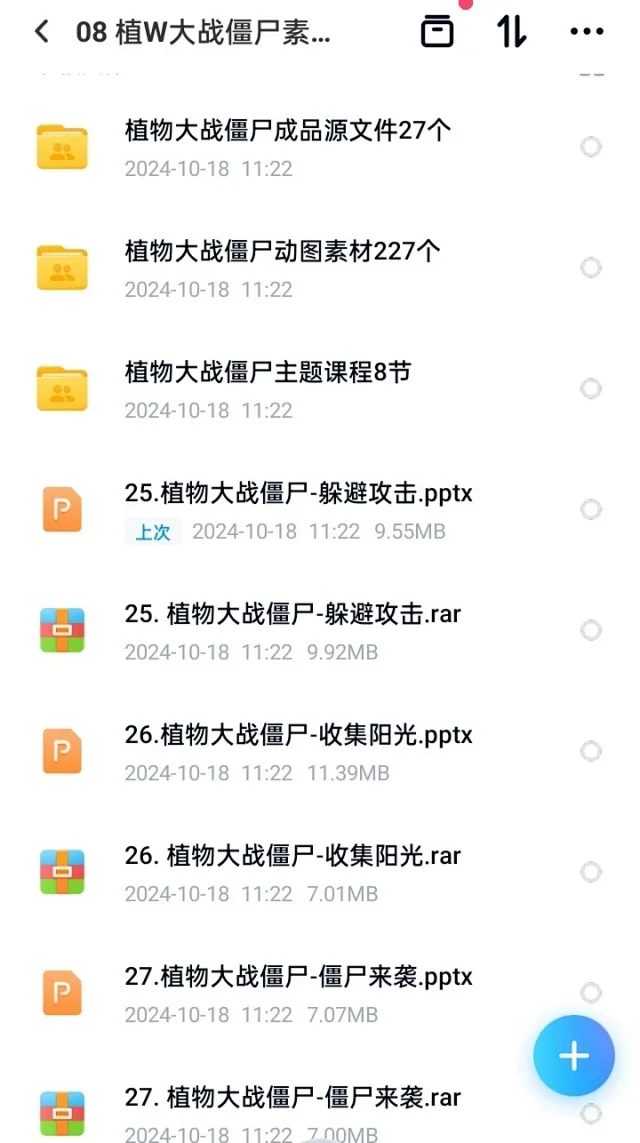Go back using the top-left arrow
This screenshot has height=1143, width=640.
(x=42, y=32)
